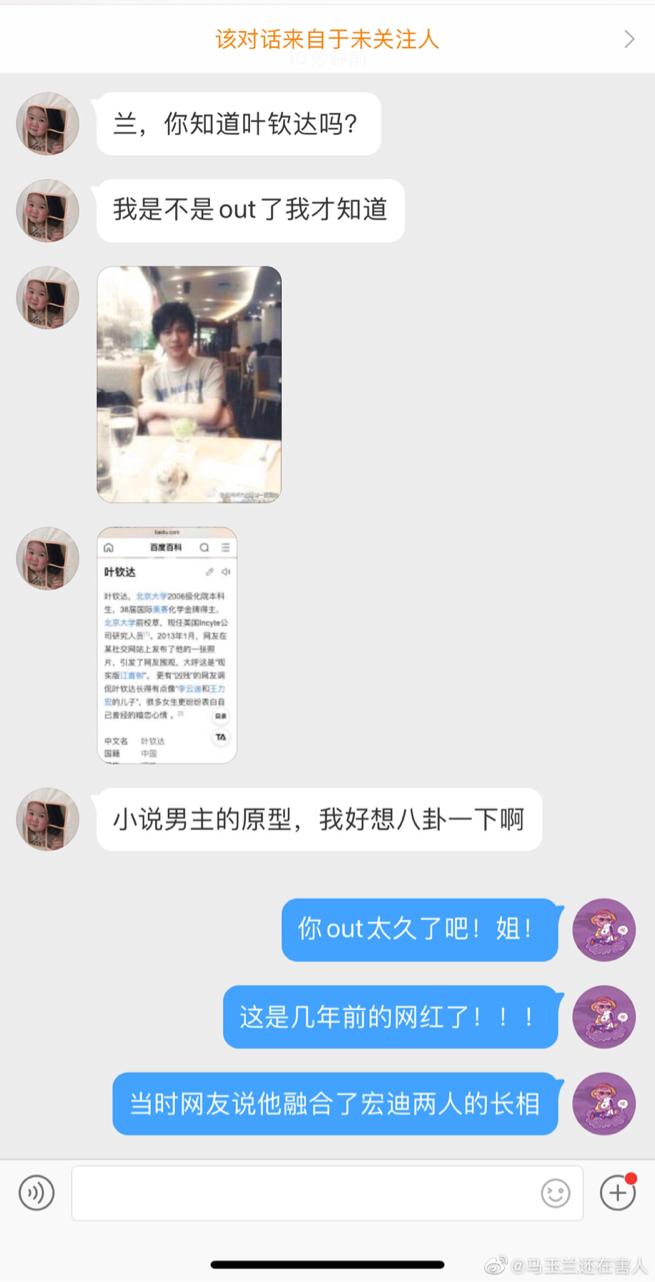
Task: Open the plus attachment menu
Action: pyautogui.click(x=617, y=1192)
